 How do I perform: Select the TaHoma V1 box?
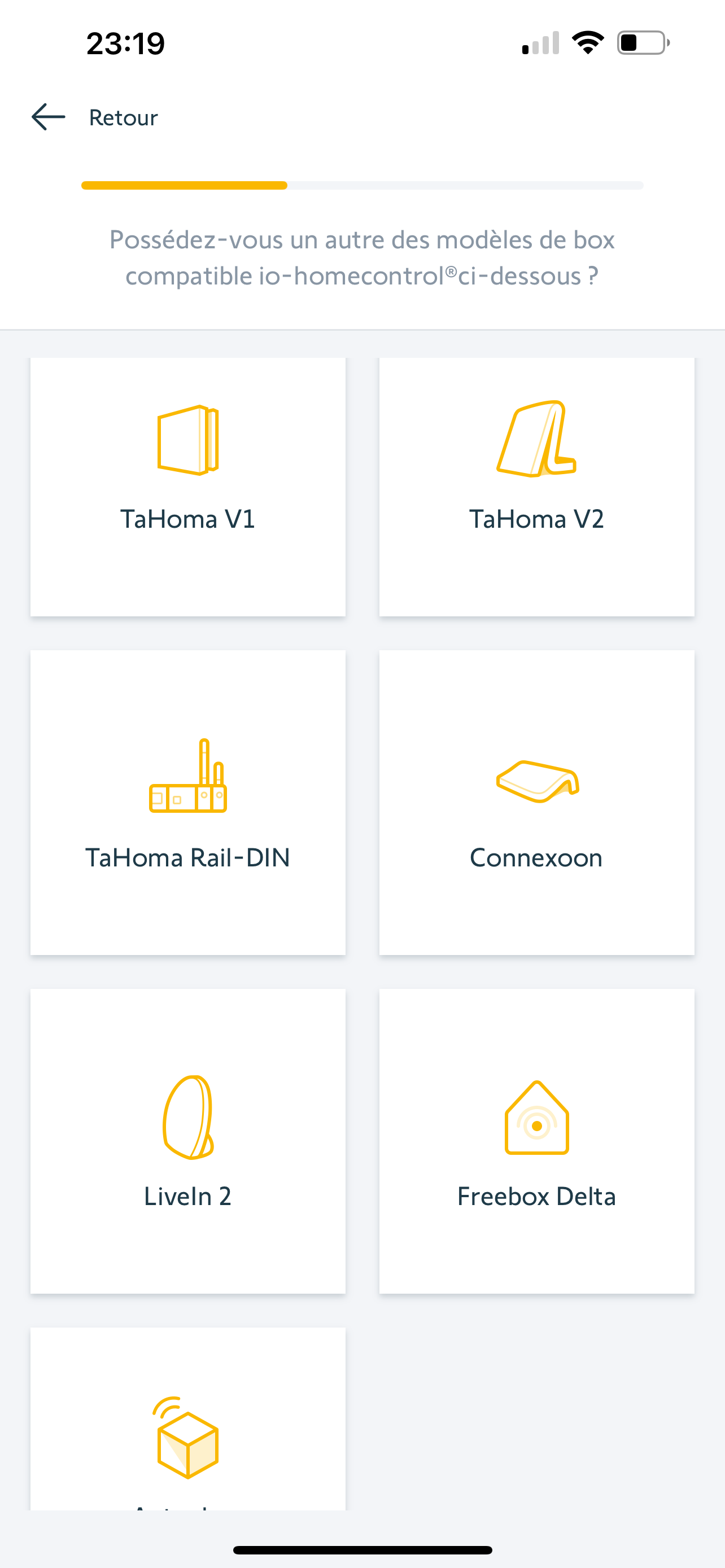tap(187, 487)
